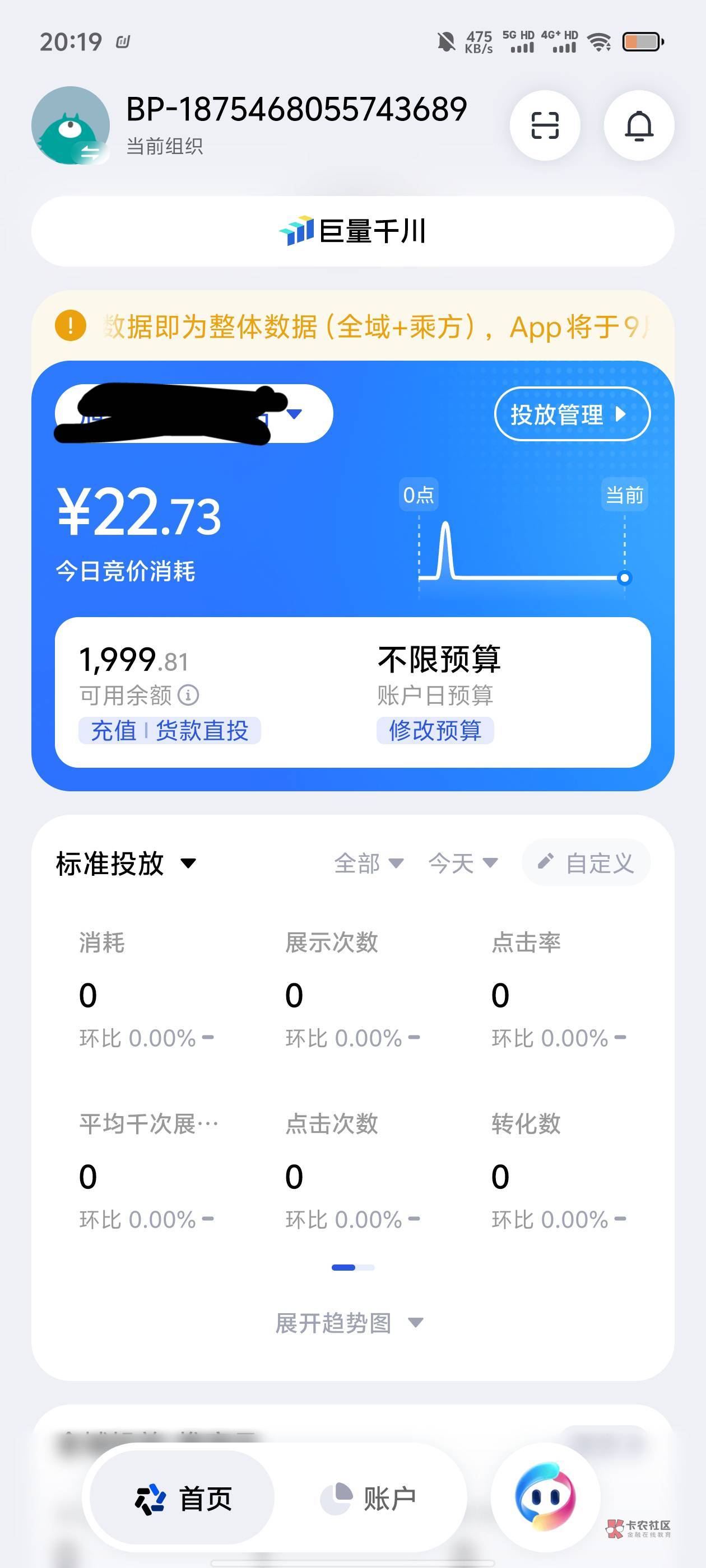Viewport: 706px width, 1568px height.
Task: Open the 全部 filter dropdown
Action: click(369, 863)
